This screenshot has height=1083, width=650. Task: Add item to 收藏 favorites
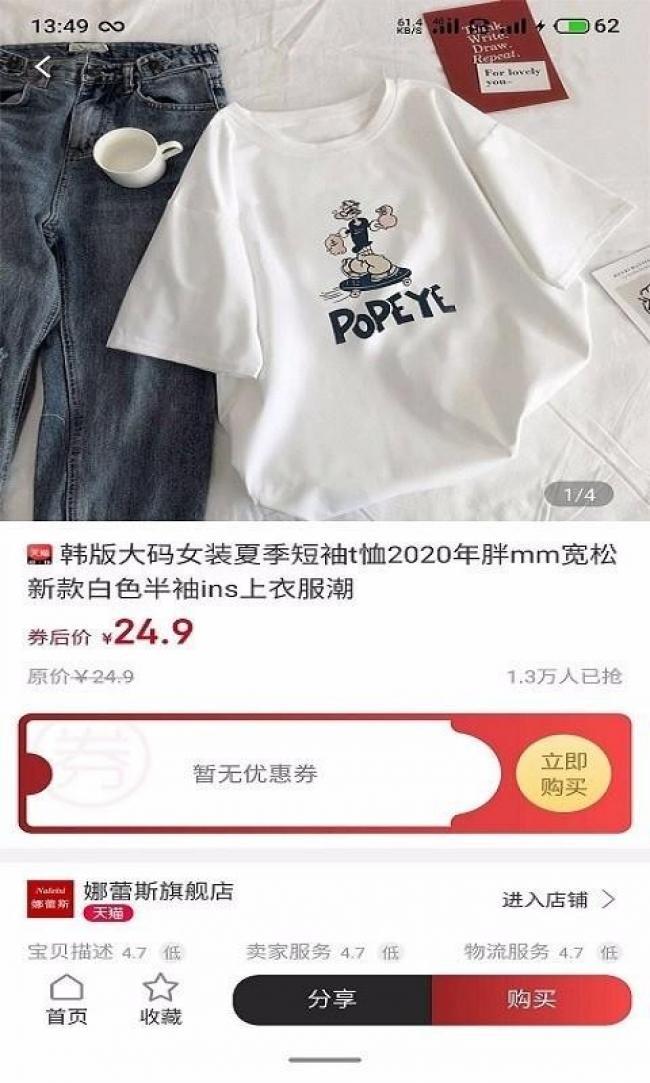coord(160,999)
